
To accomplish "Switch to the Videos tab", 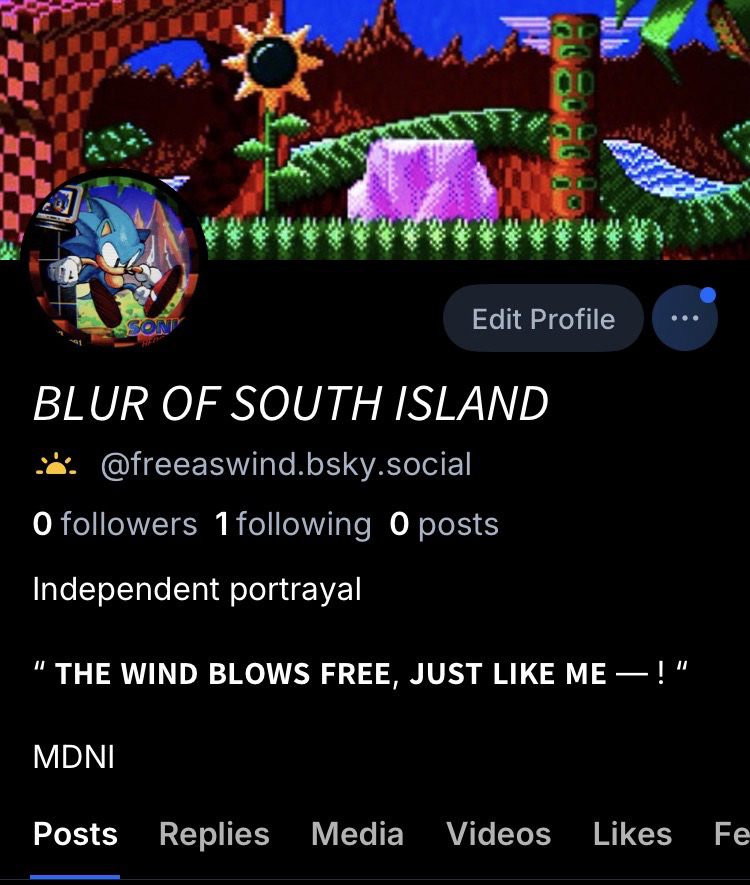I will pos(498,834).
